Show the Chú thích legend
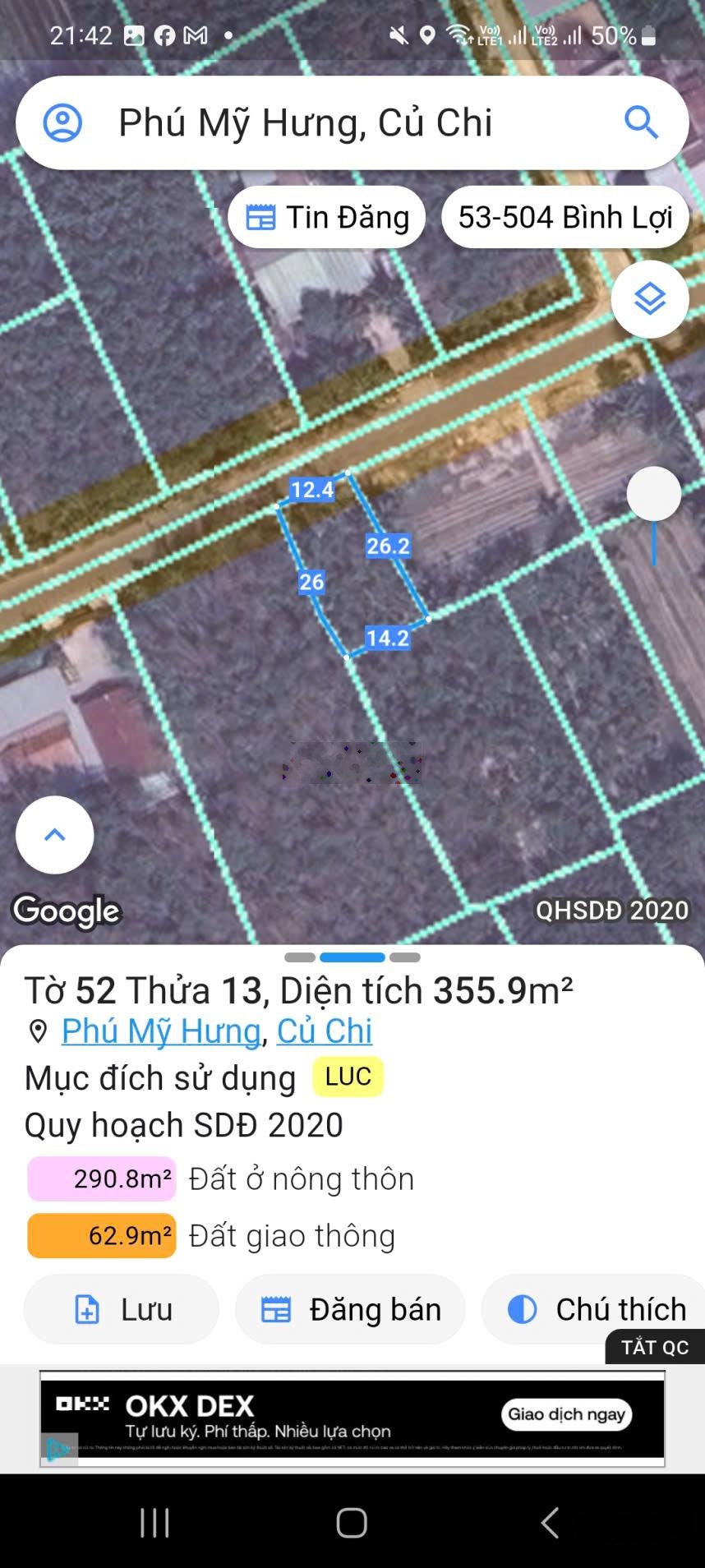 [596, 1309]
